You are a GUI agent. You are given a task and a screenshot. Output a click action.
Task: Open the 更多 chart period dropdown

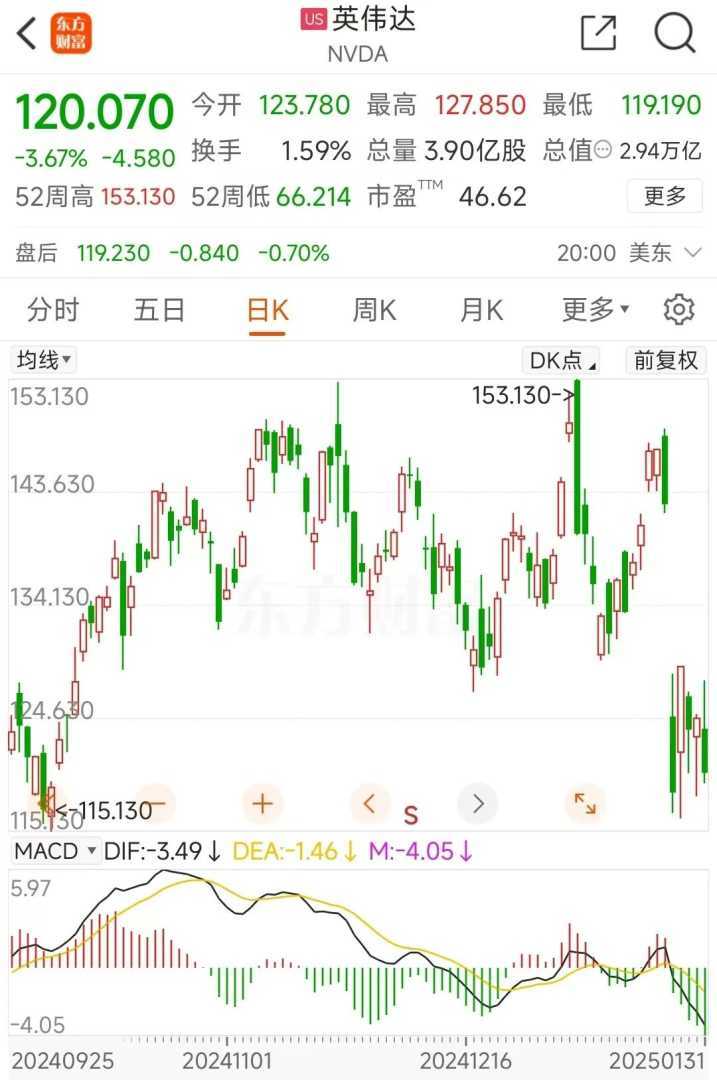pyautogui.click(x=594, y=310)
